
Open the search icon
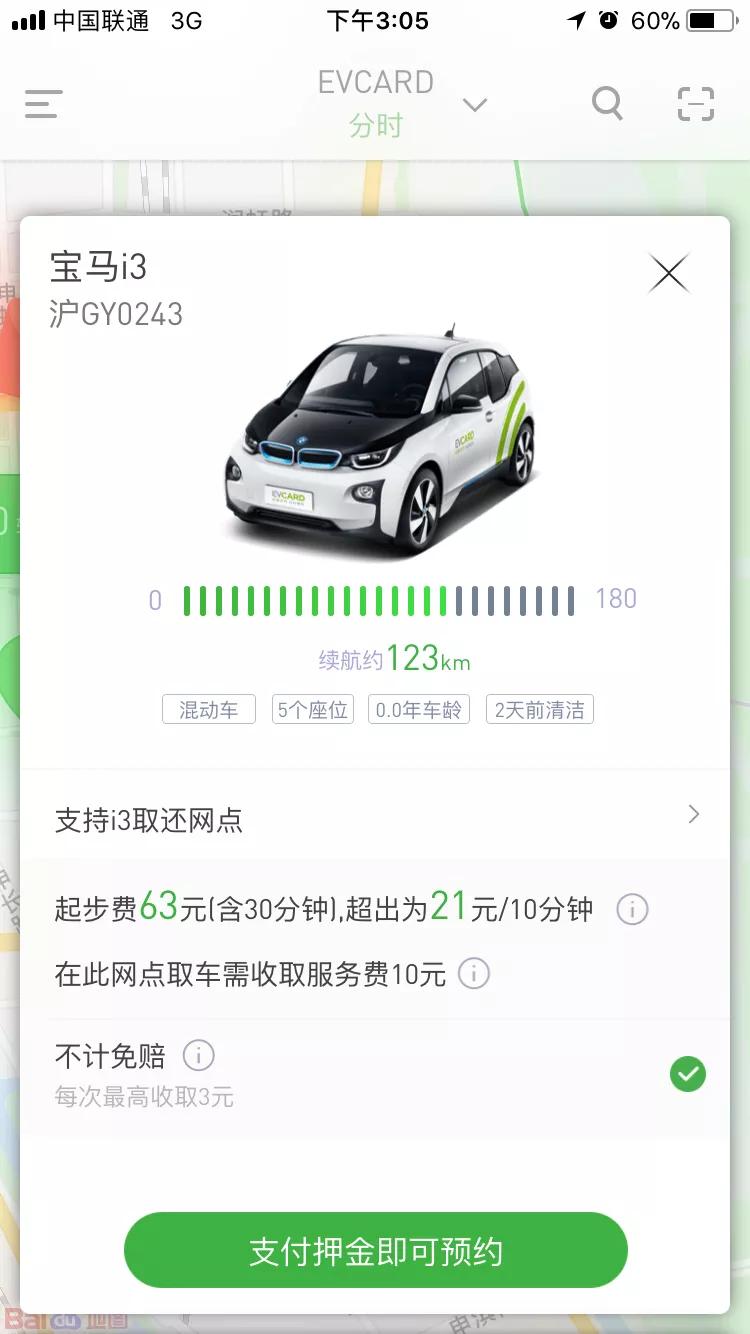(607, 103)
